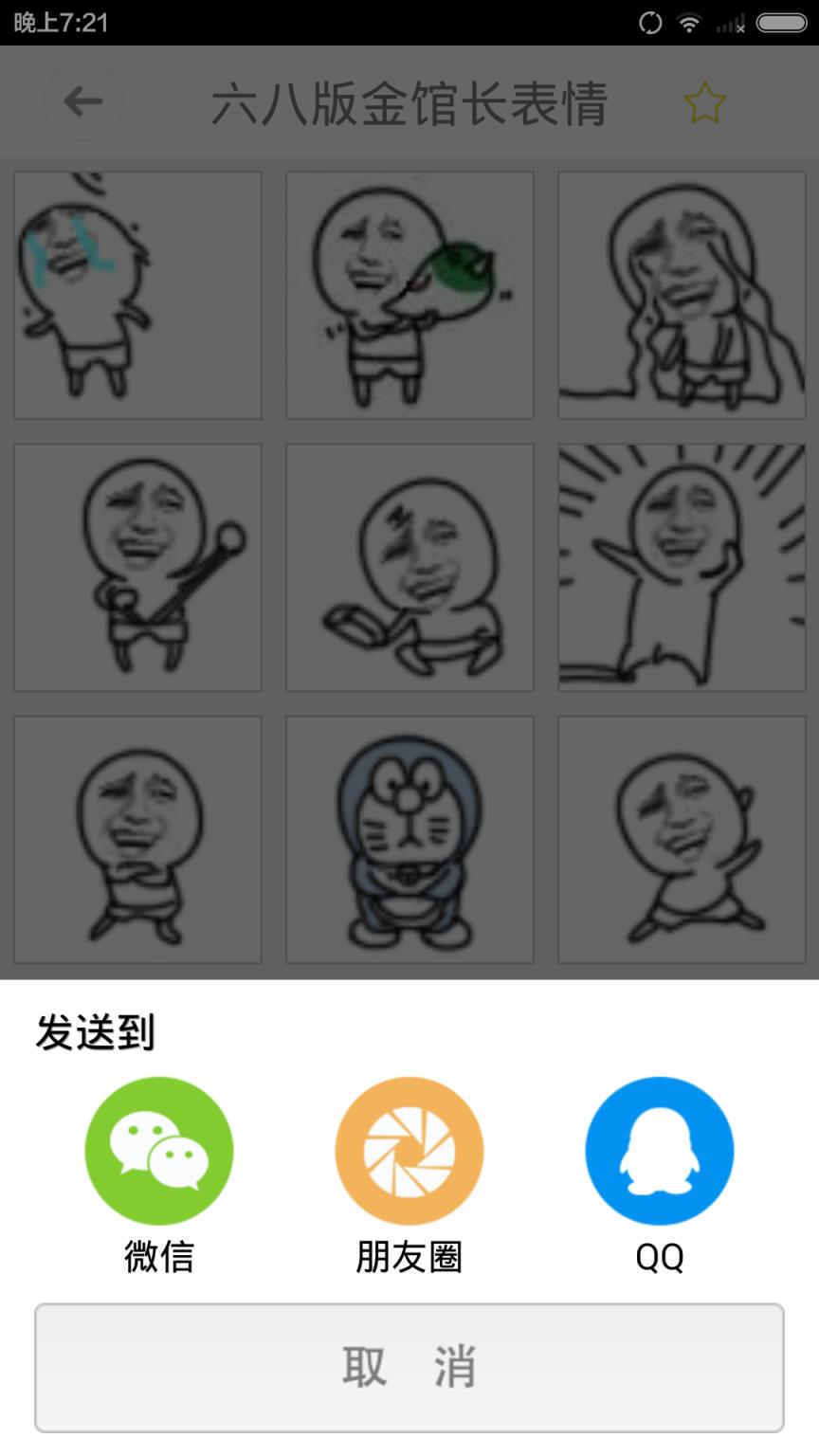Select the Doraemon sticker thumbnail
The image size is (819, 1456).
(409, 838)
